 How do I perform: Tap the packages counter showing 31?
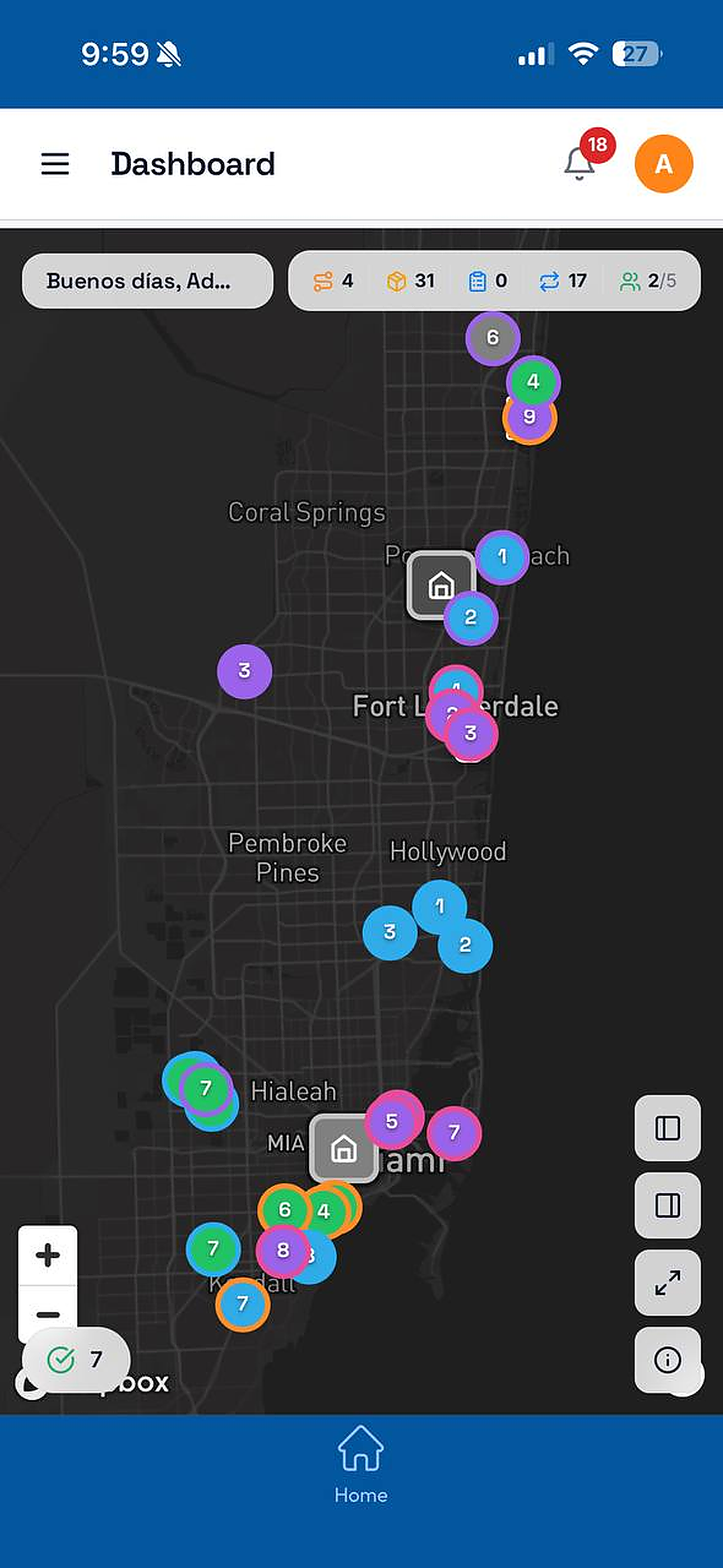[411, 280]
